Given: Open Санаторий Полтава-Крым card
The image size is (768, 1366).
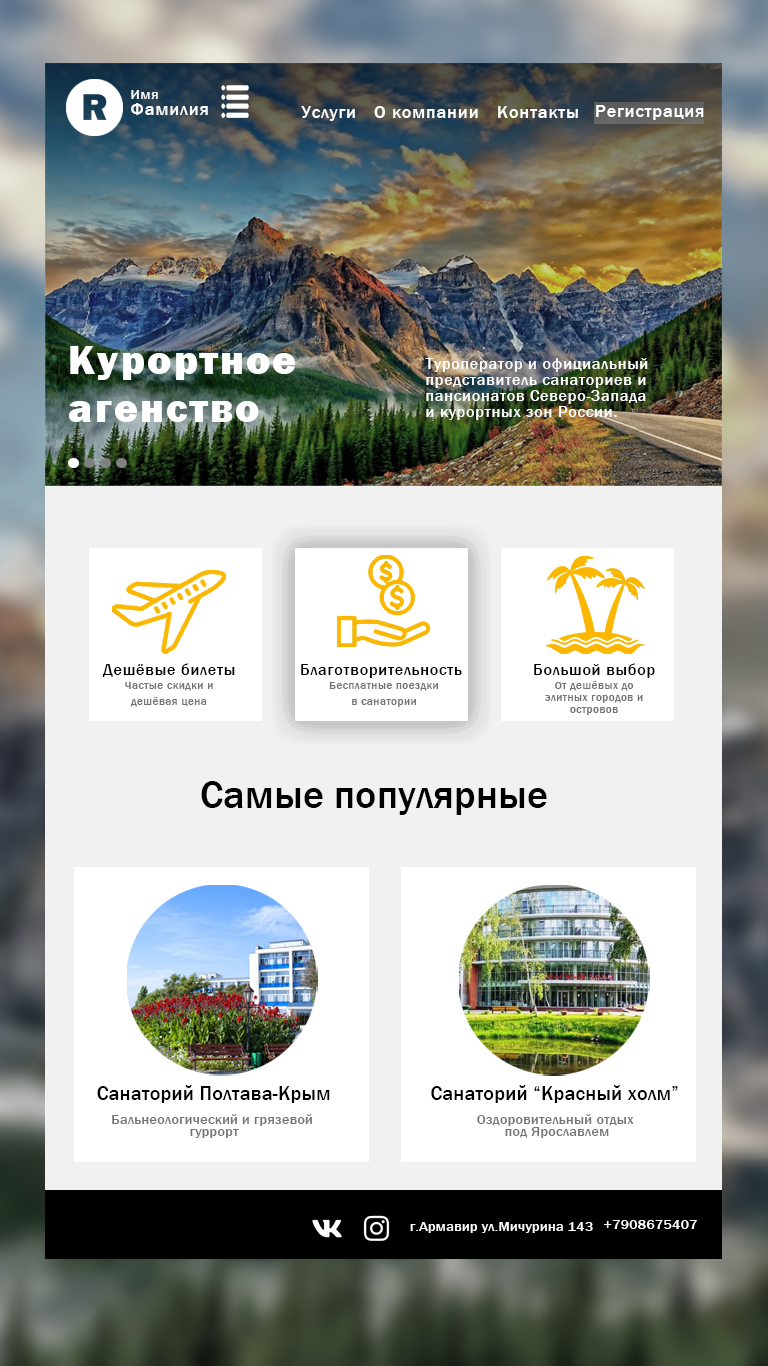Looking at the screenshot, I should pos(221,1014).
